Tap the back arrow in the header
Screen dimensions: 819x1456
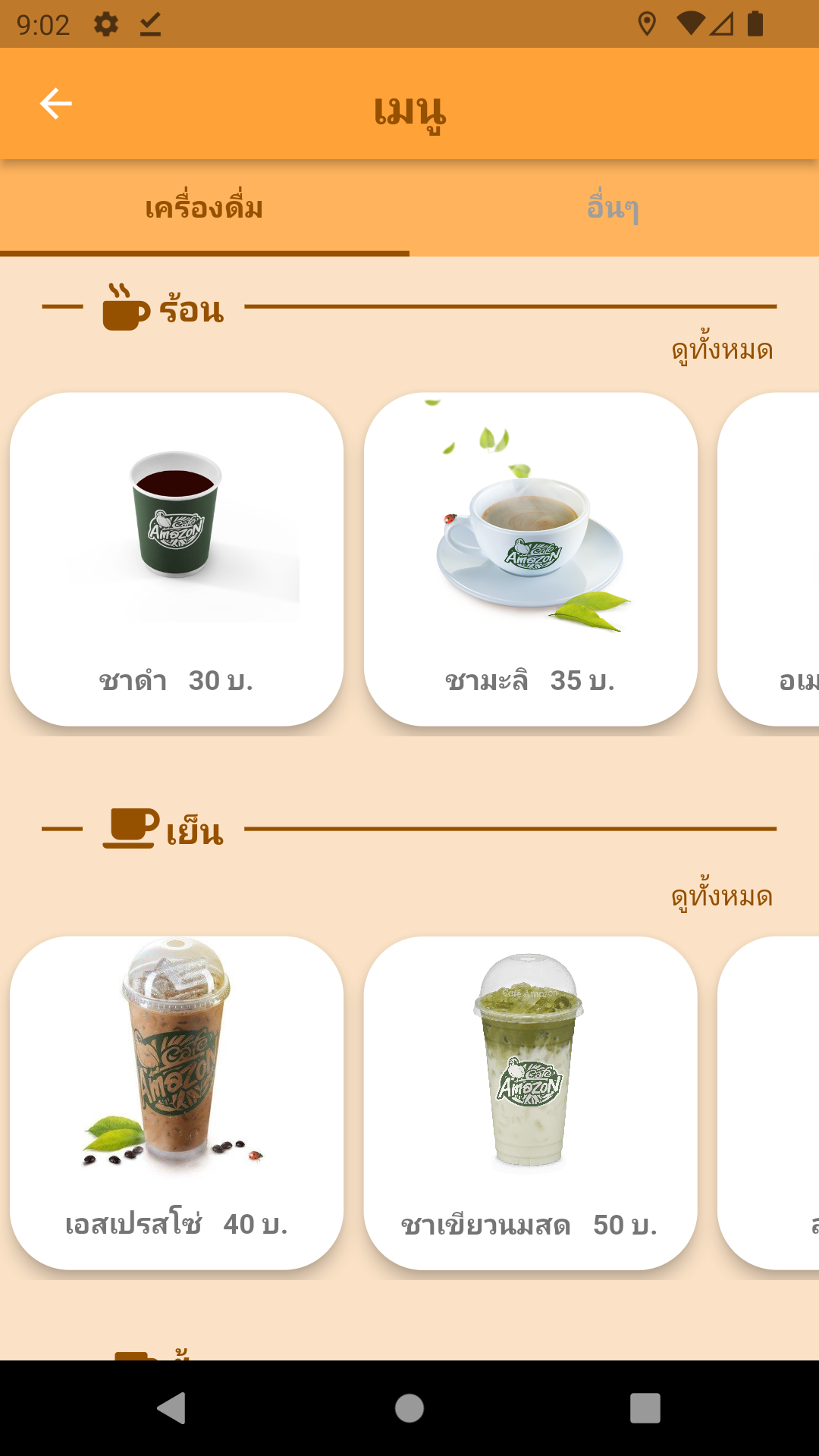point(55,105)
